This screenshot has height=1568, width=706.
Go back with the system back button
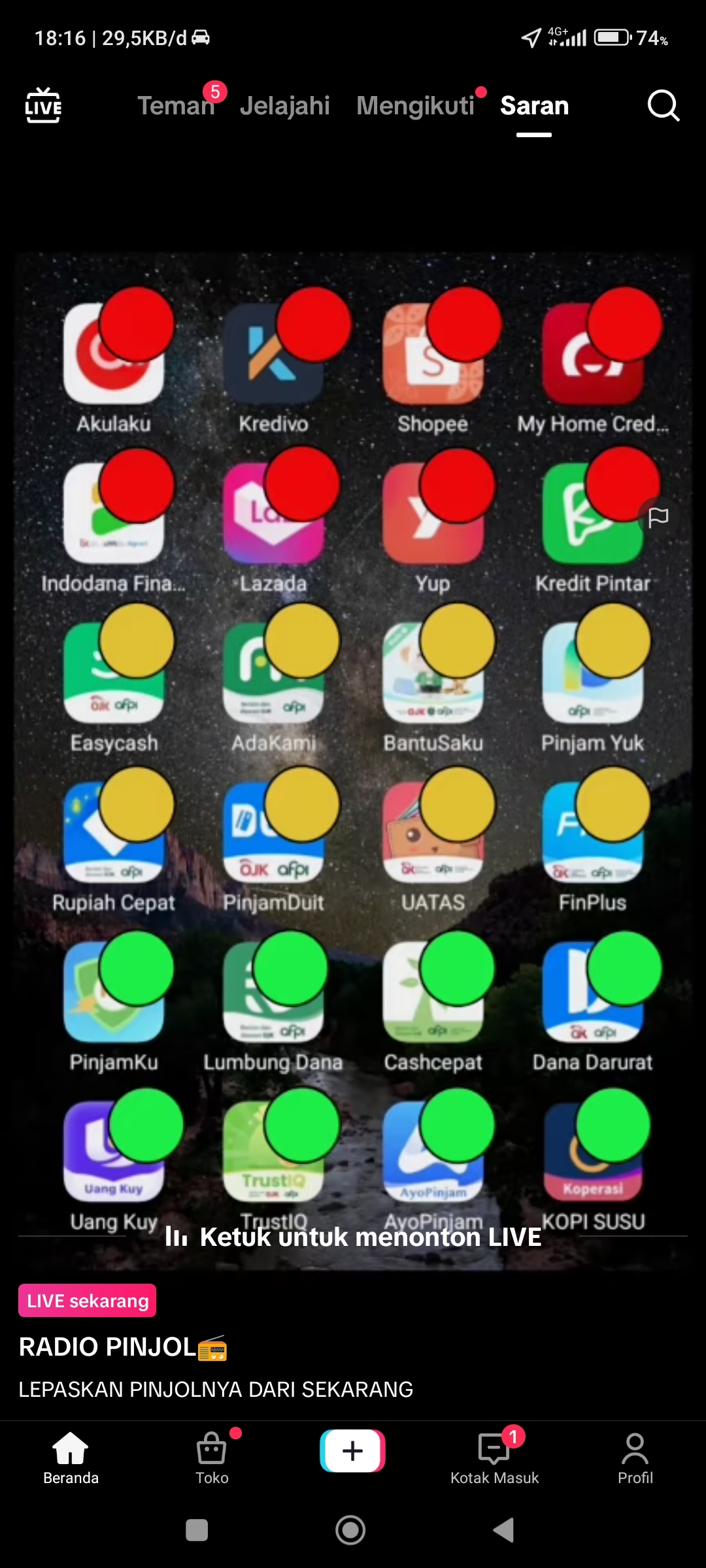(x=503, y=1530)
